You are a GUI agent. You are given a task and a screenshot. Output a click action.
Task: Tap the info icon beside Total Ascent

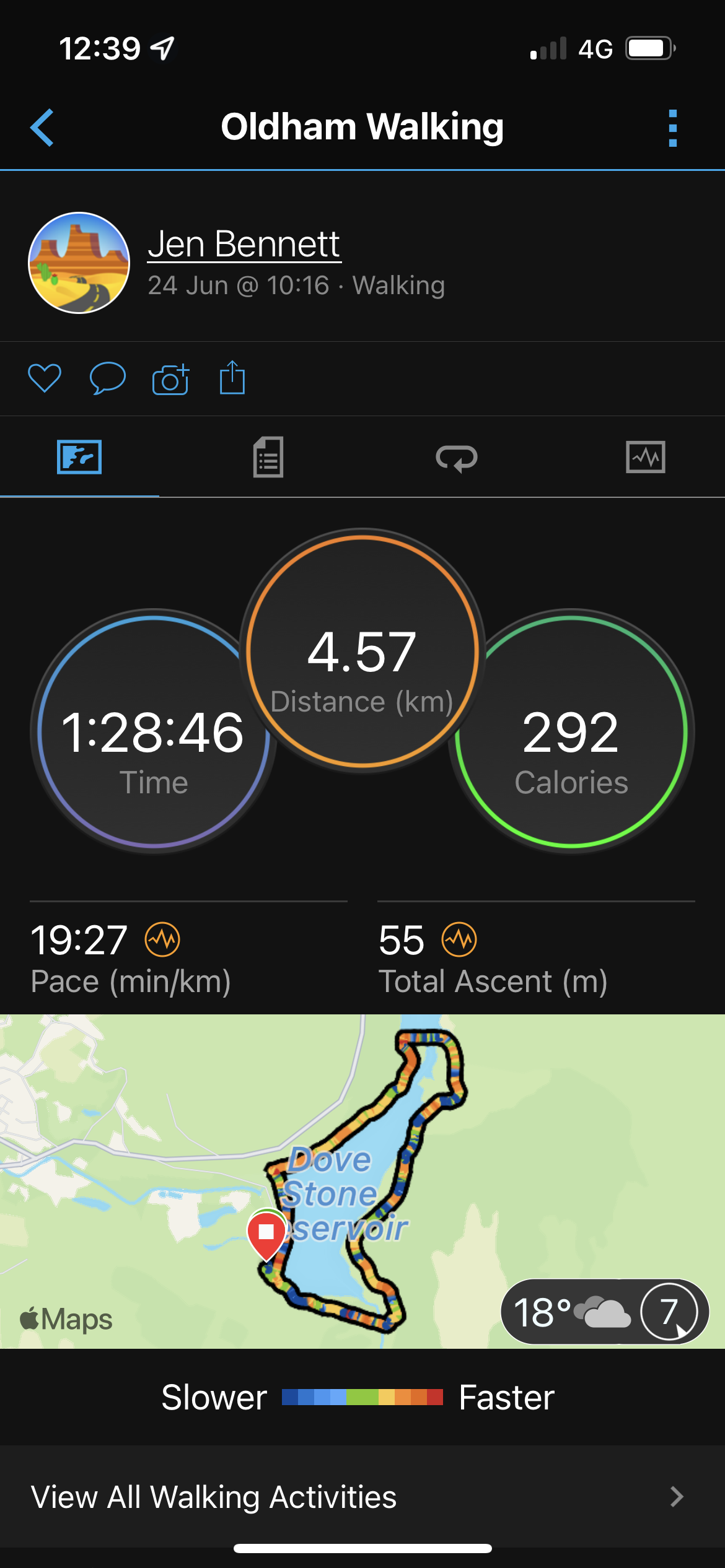click(x=459, y=939)
